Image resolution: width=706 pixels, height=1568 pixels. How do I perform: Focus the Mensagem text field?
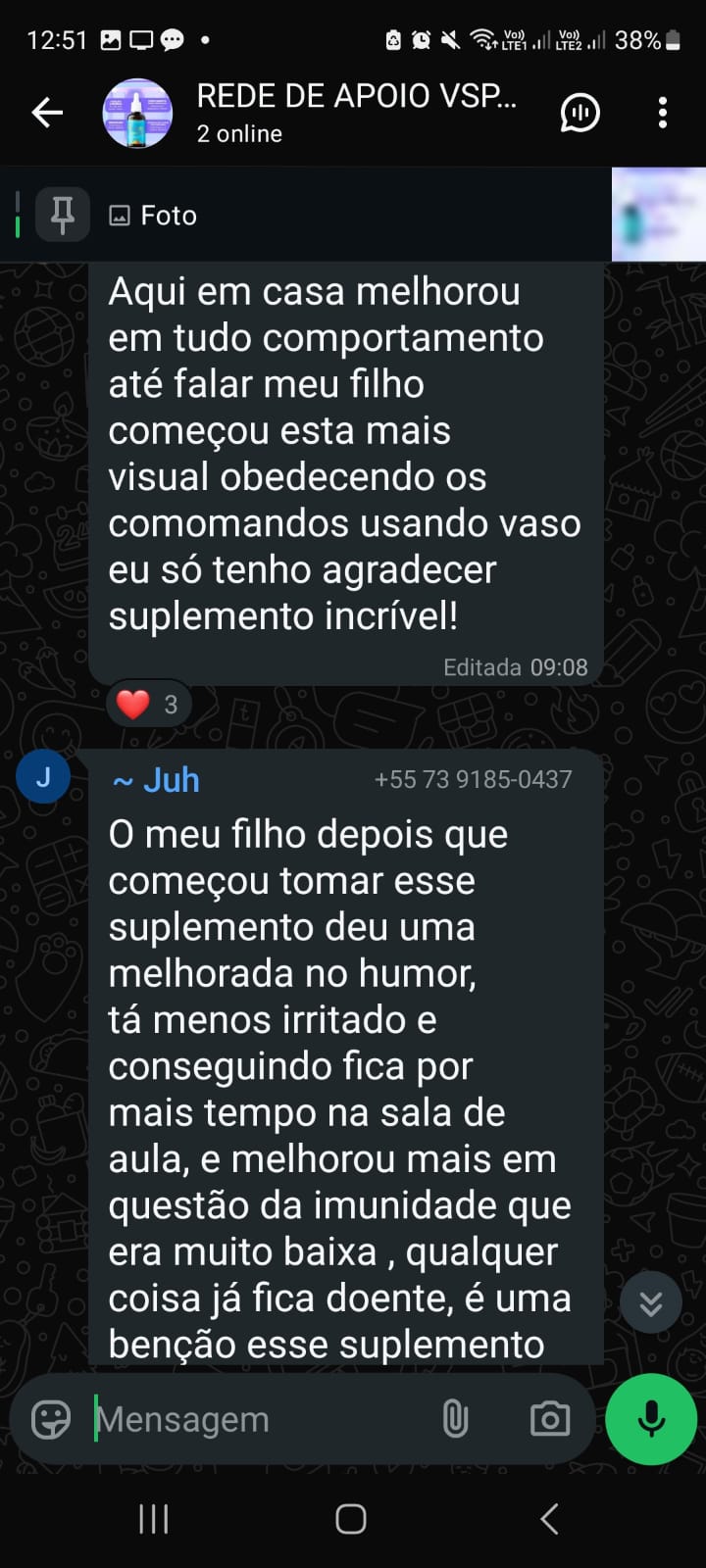coord(255,1419)
